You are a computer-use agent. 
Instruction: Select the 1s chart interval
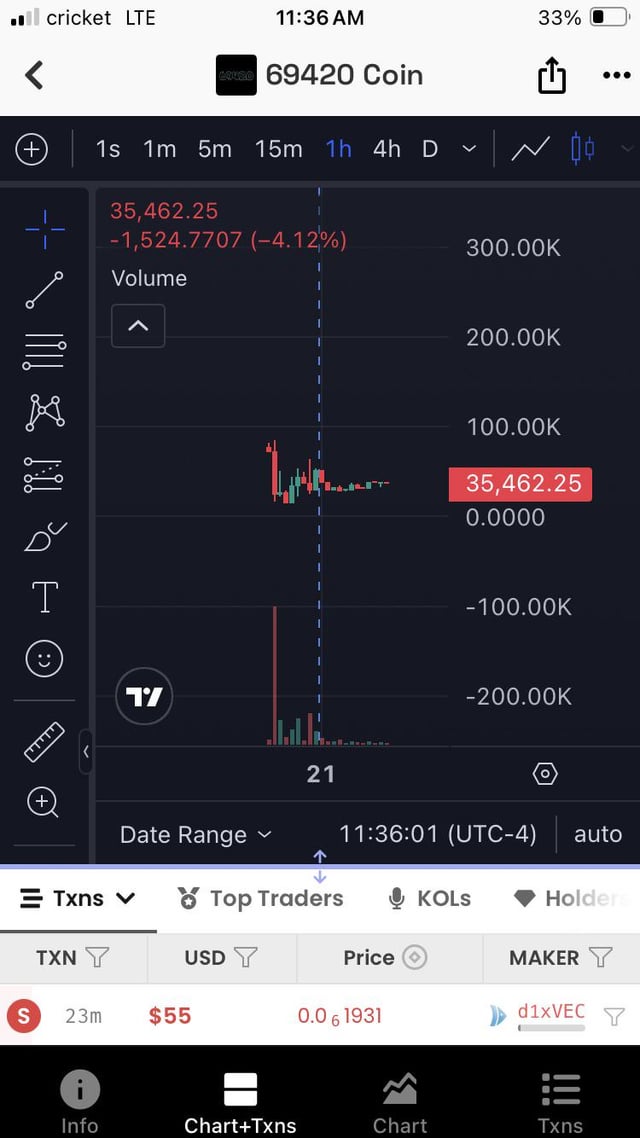coord(108,149)
